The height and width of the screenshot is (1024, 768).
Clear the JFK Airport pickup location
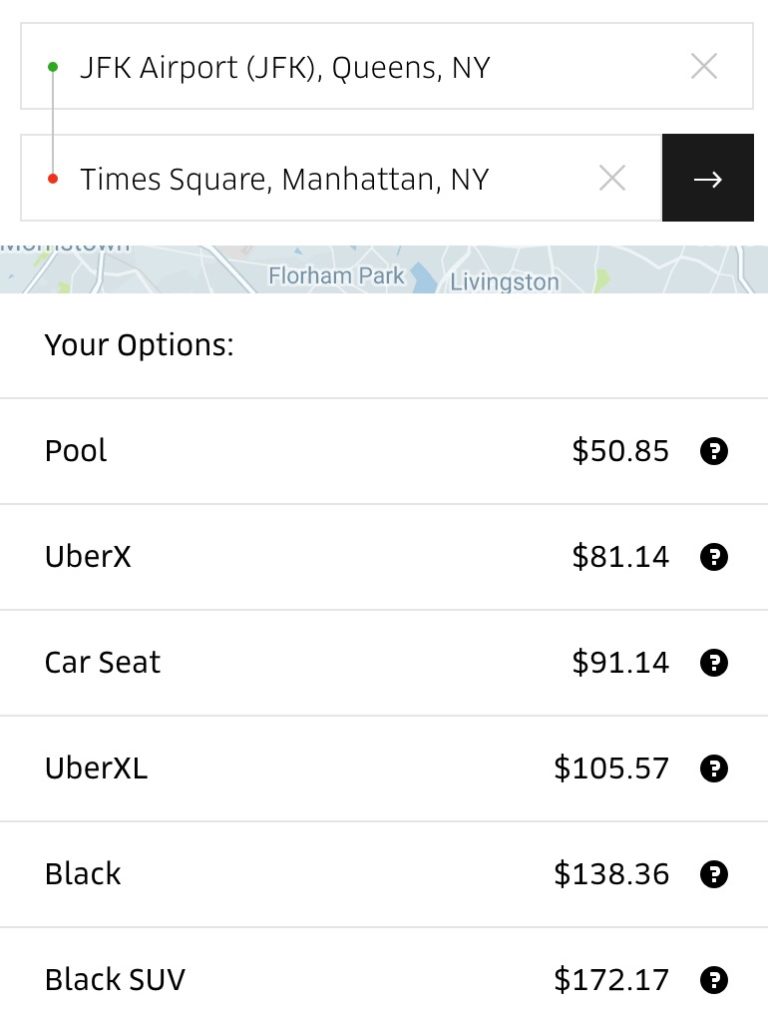point(704,67)
